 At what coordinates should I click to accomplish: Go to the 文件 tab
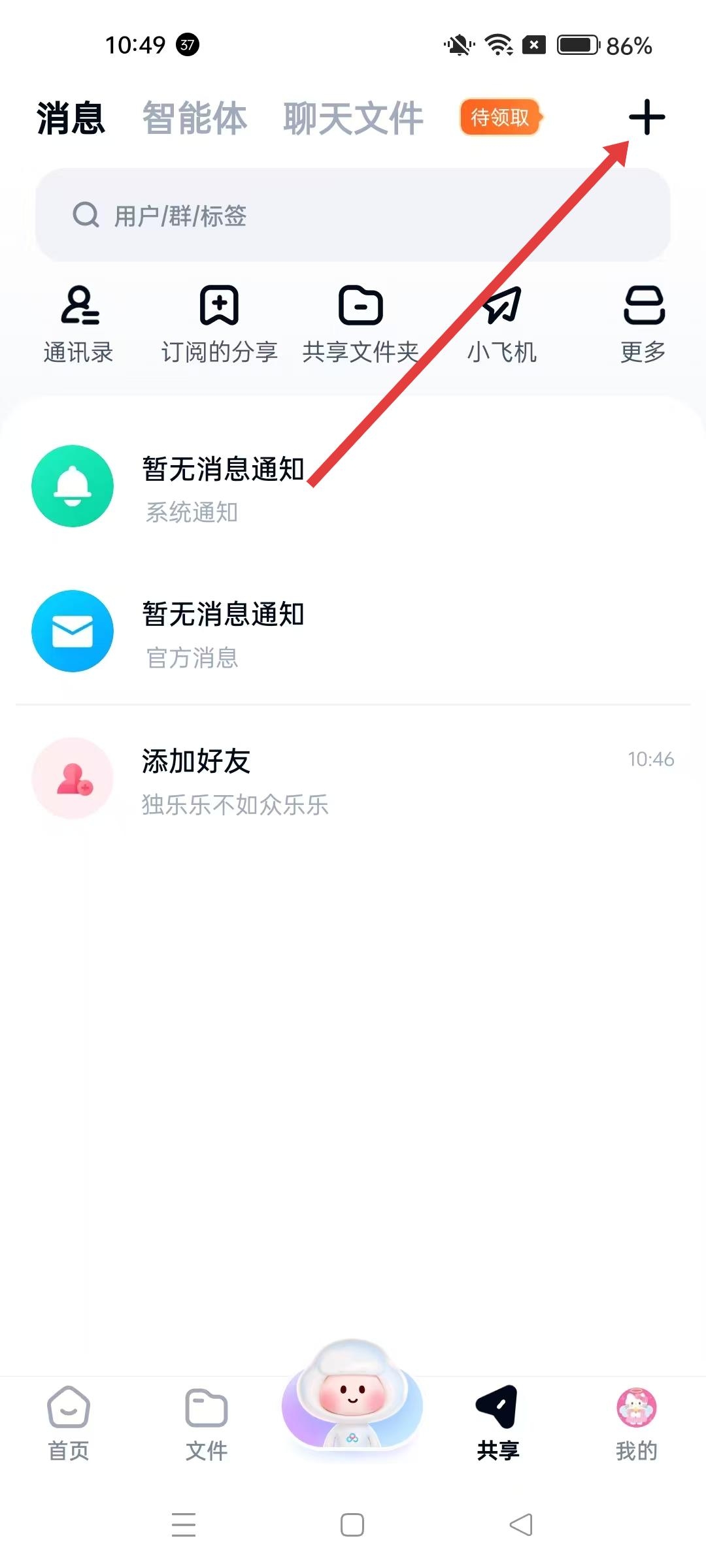207,1423
